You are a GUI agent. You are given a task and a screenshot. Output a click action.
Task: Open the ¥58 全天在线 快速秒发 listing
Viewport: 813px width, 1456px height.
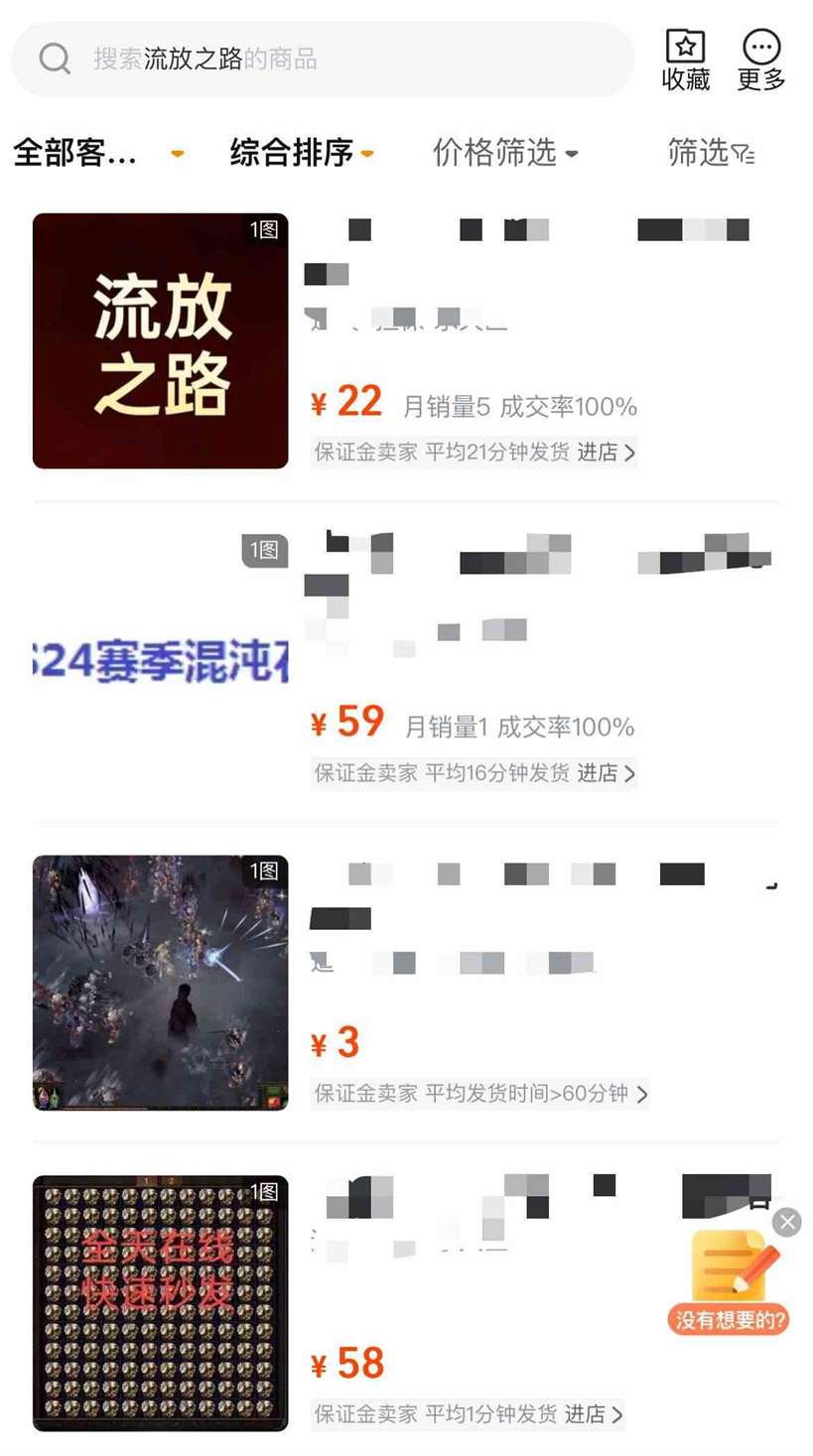tap(161, 1303)
